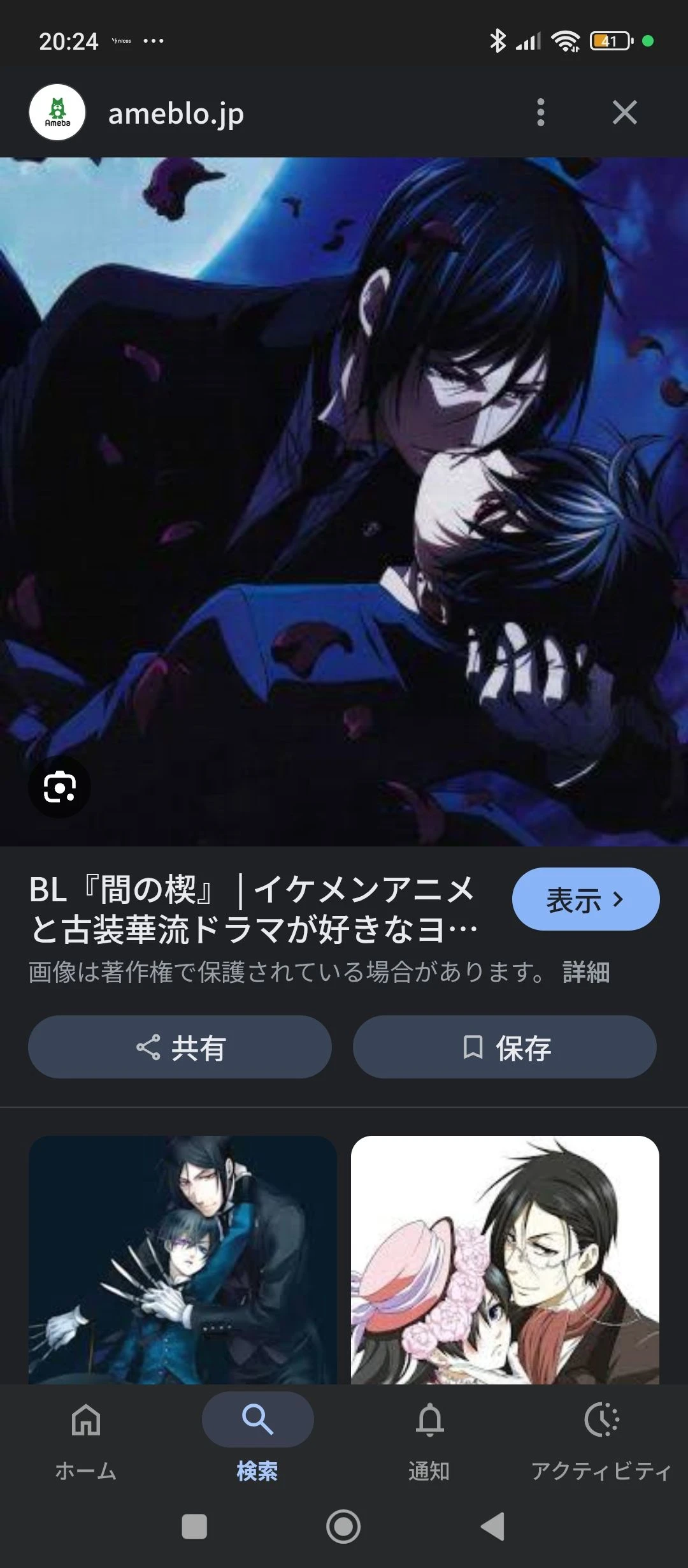
Task: Open the related image with silver knives
Action: (x=183, y=1259)
